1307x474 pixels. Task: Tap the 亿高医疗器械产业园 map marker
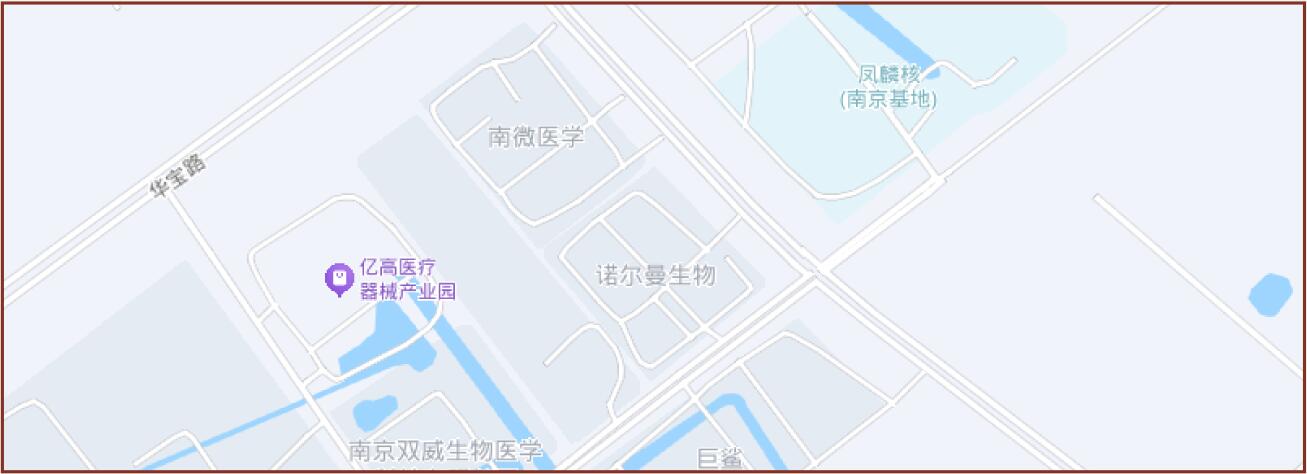coord(340,278)
